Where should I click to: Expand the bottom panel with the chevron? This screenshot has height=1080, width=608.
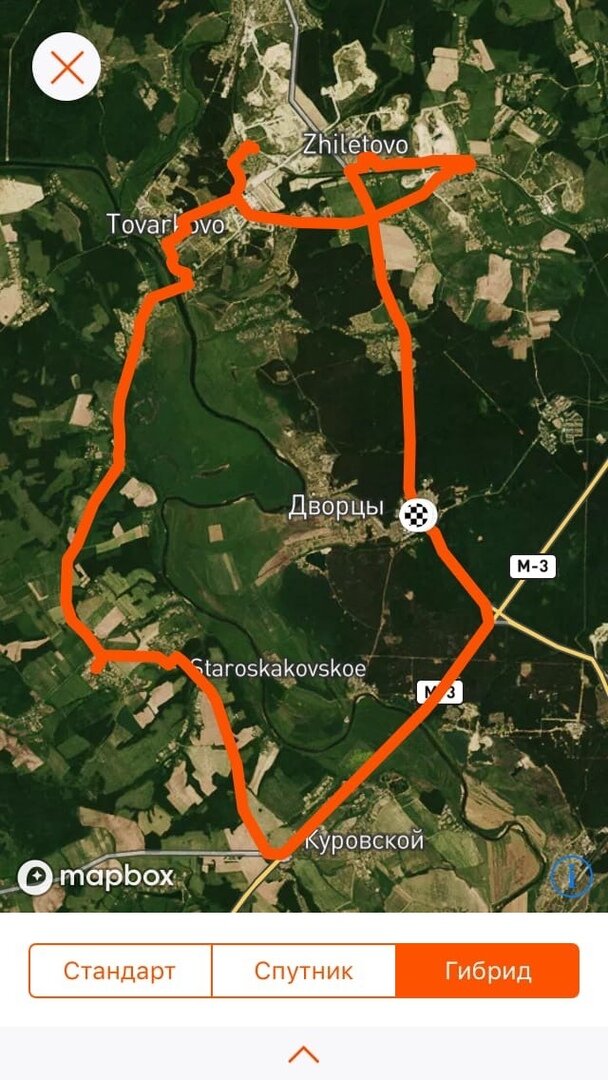click(304, 1054)
